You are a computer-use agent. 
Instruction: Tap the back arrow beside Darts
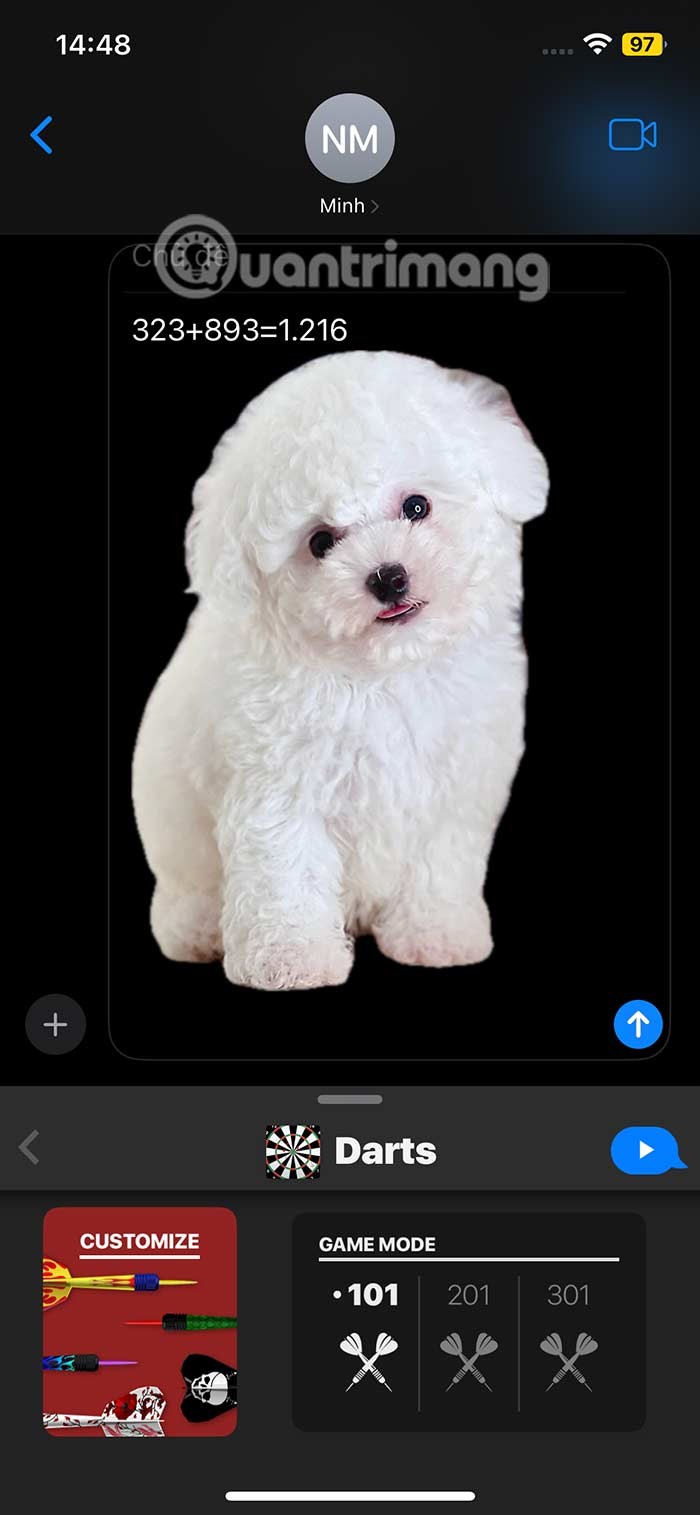point(30,1148)
